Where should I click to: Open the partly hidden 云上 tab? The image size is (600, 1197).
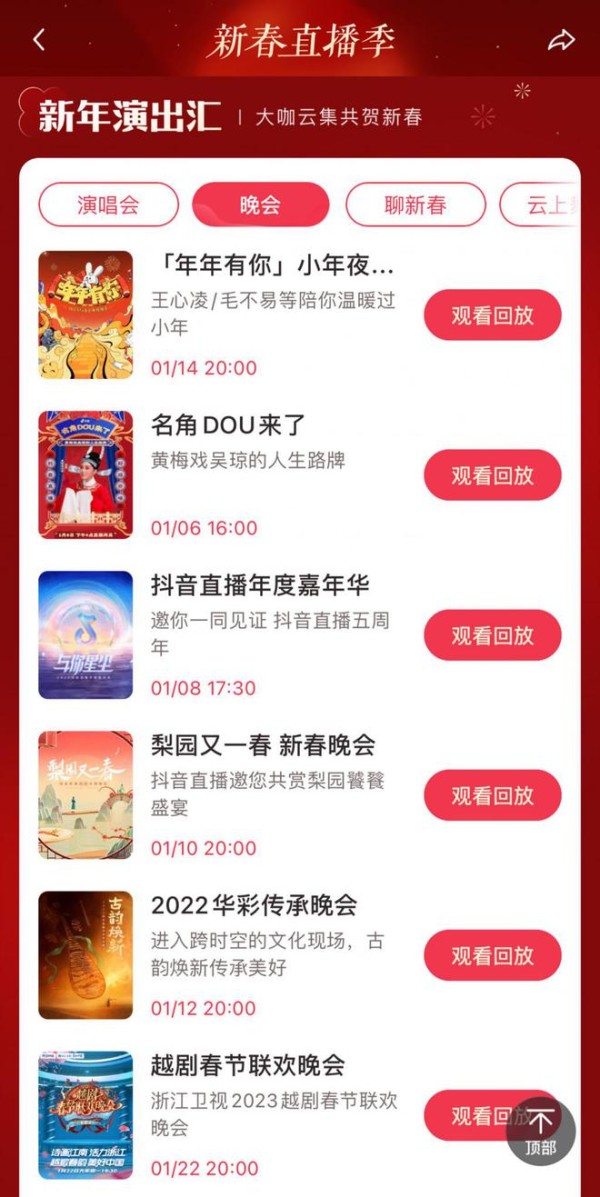click(540, 205)
